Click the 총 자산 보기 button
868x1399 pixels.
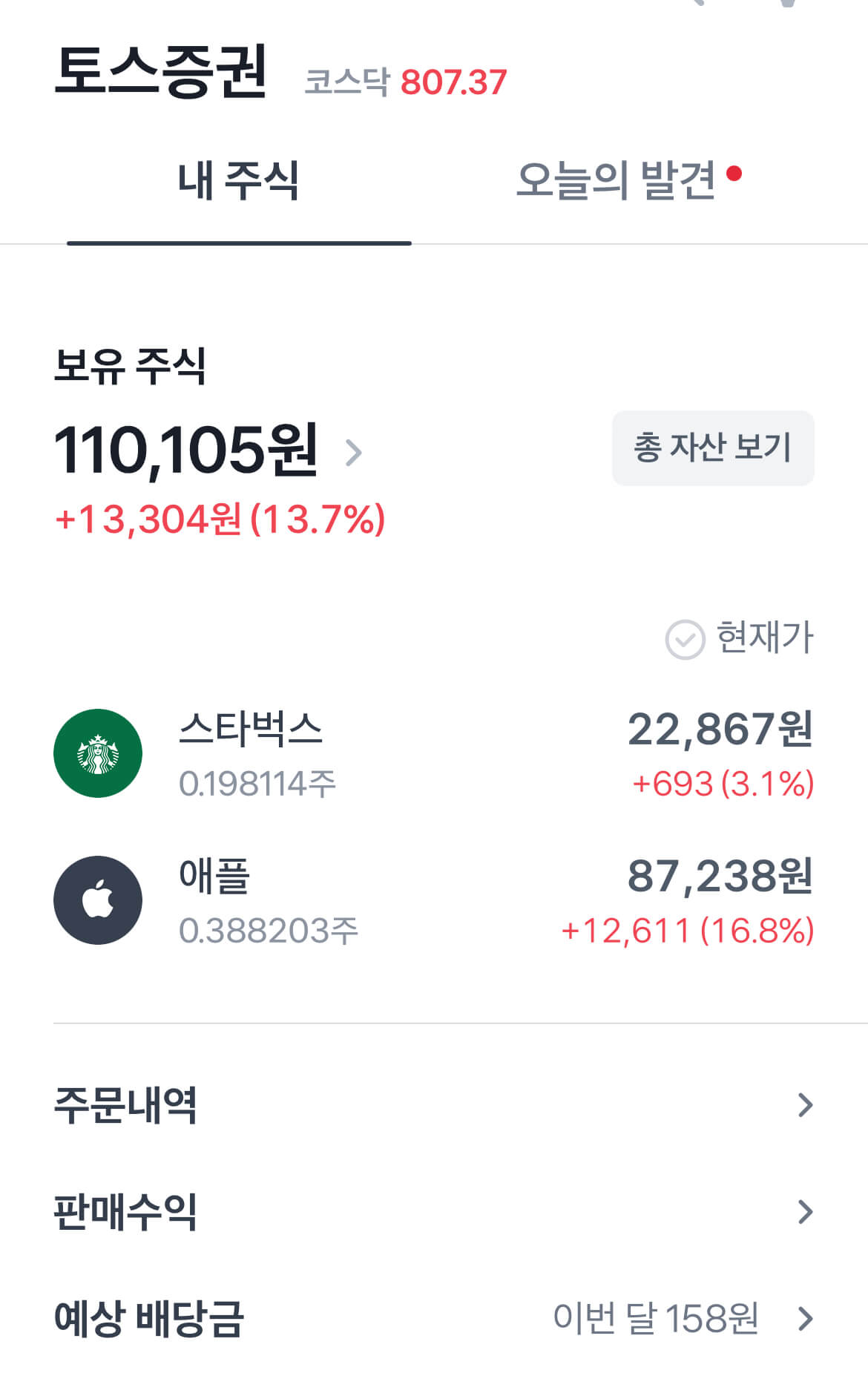pos(712,448)
